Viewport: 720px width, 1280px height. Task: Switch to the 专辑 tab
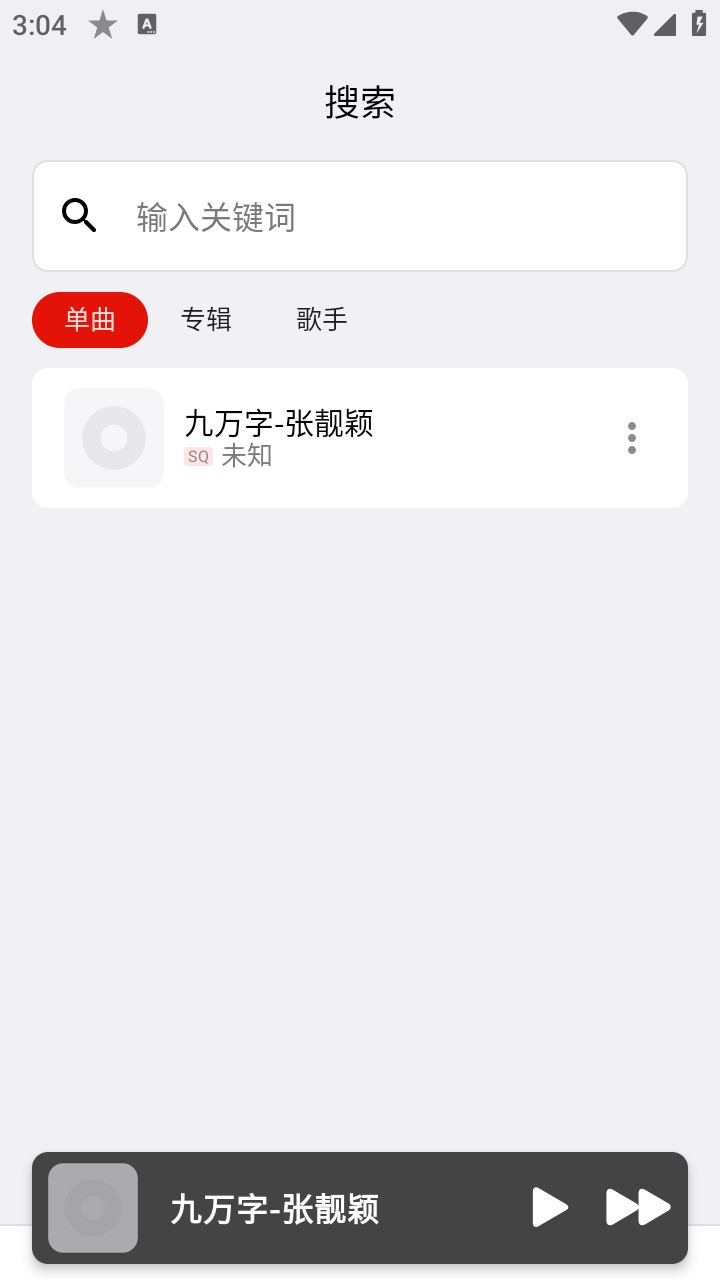(206, 319)
